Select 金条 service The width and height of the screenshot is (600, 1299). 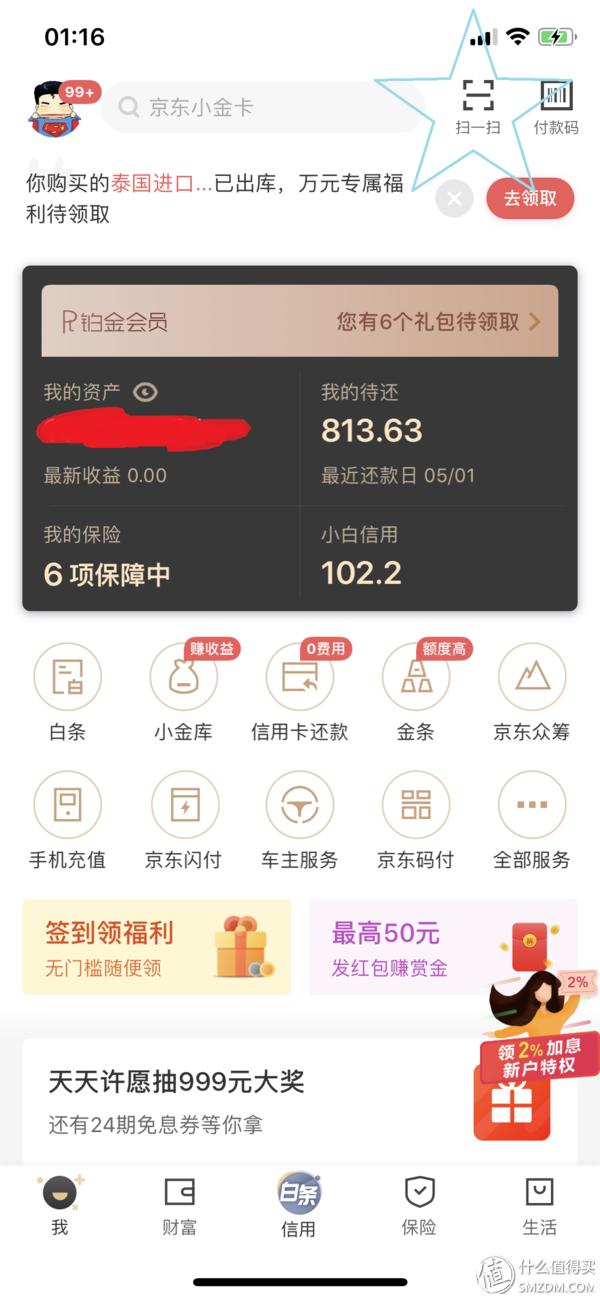click(416, 693)
